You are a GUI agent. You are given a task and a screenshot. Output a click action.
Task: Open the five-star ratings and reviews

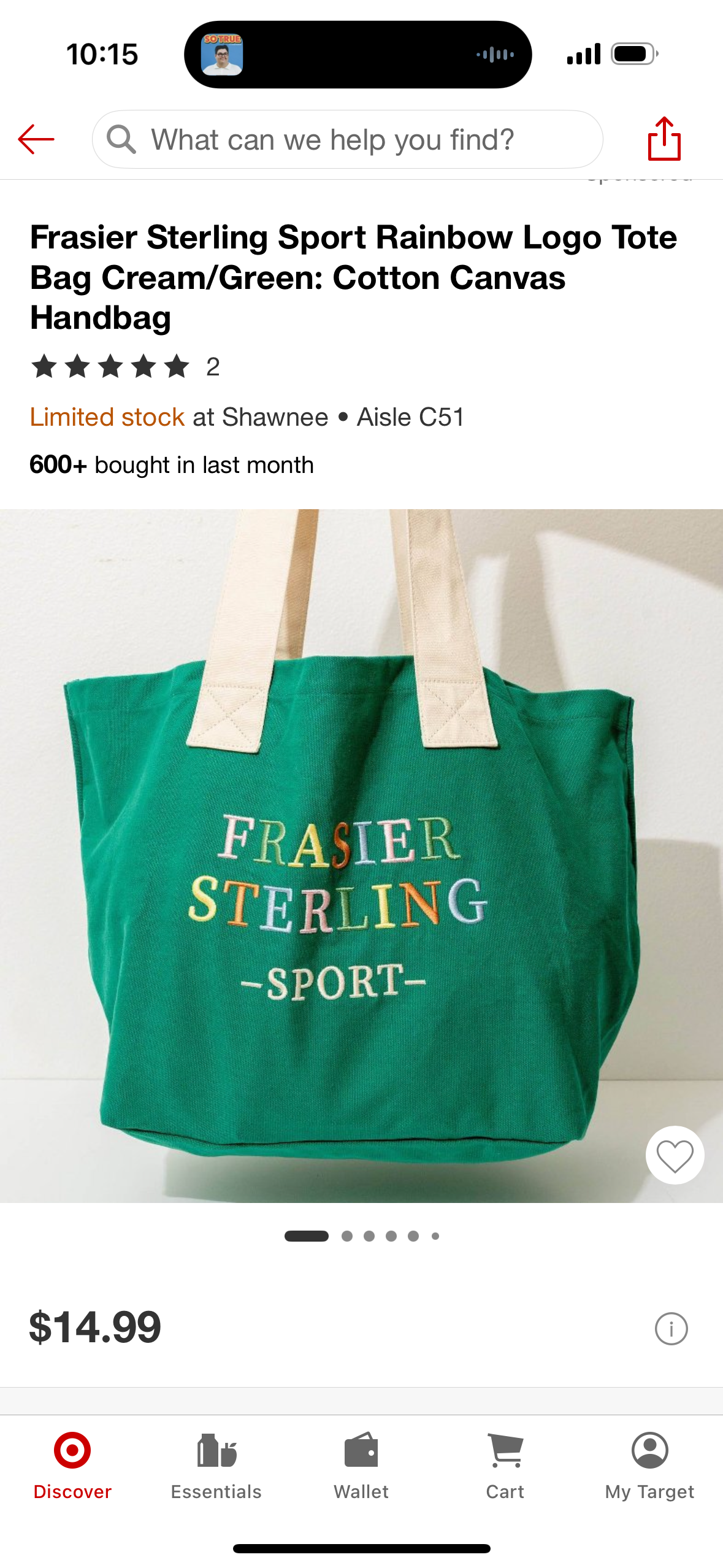pos(125,367)
